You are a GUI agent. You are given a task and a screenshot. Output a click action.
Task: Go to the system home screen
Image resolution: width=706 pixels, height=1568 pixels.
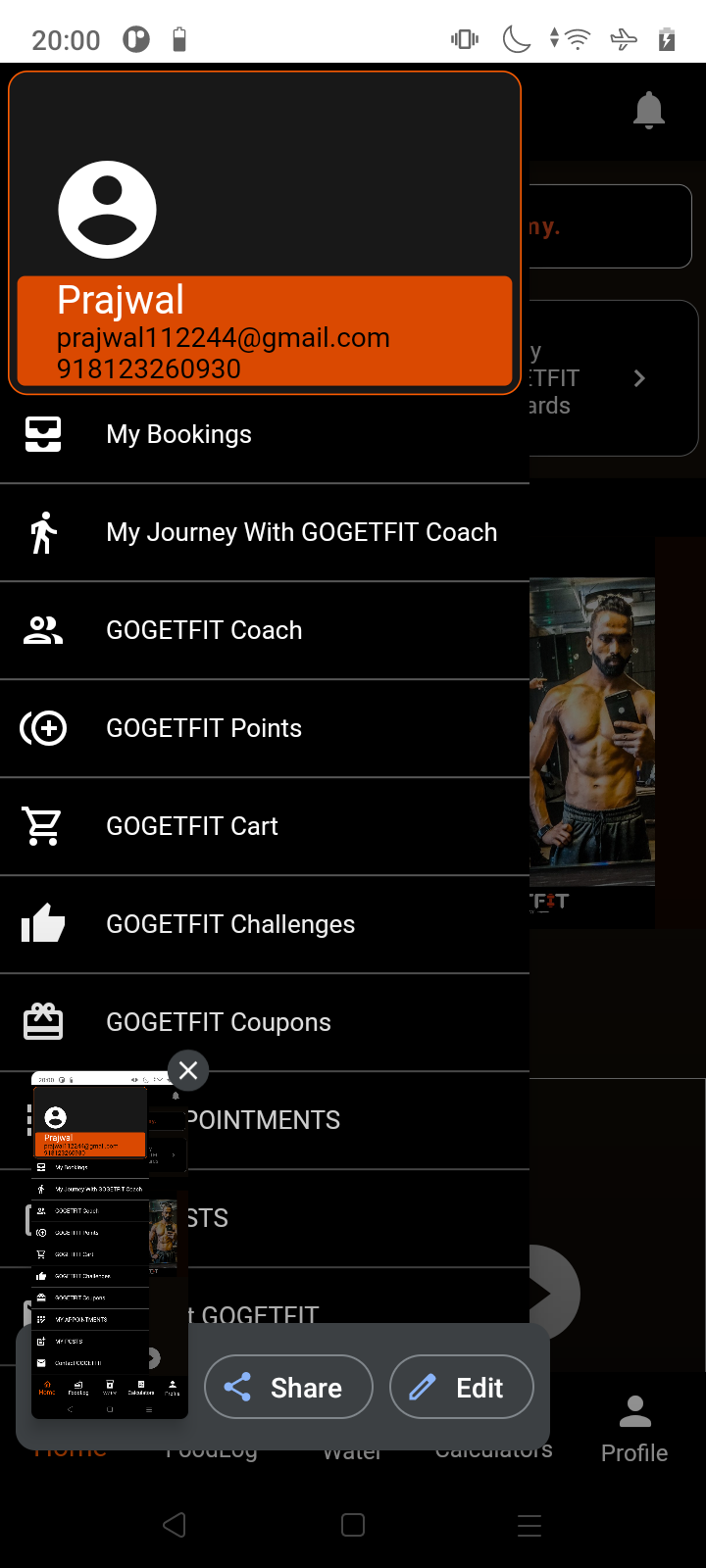pyautogui.click(x=353, y=1525)
